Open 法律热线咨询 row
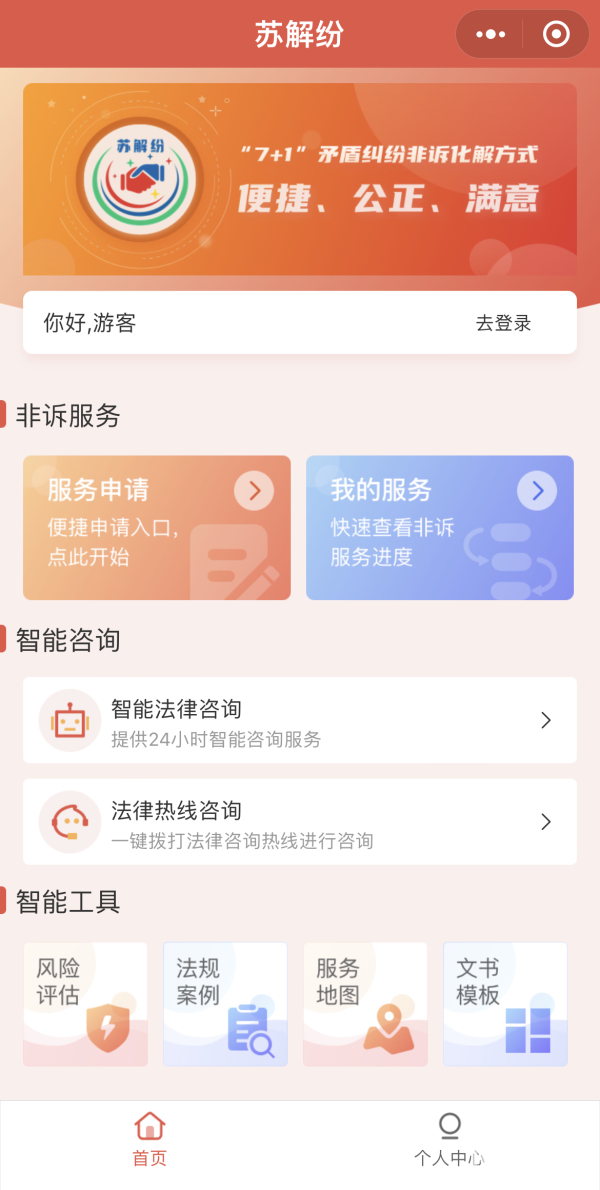 tap(300, 822)
